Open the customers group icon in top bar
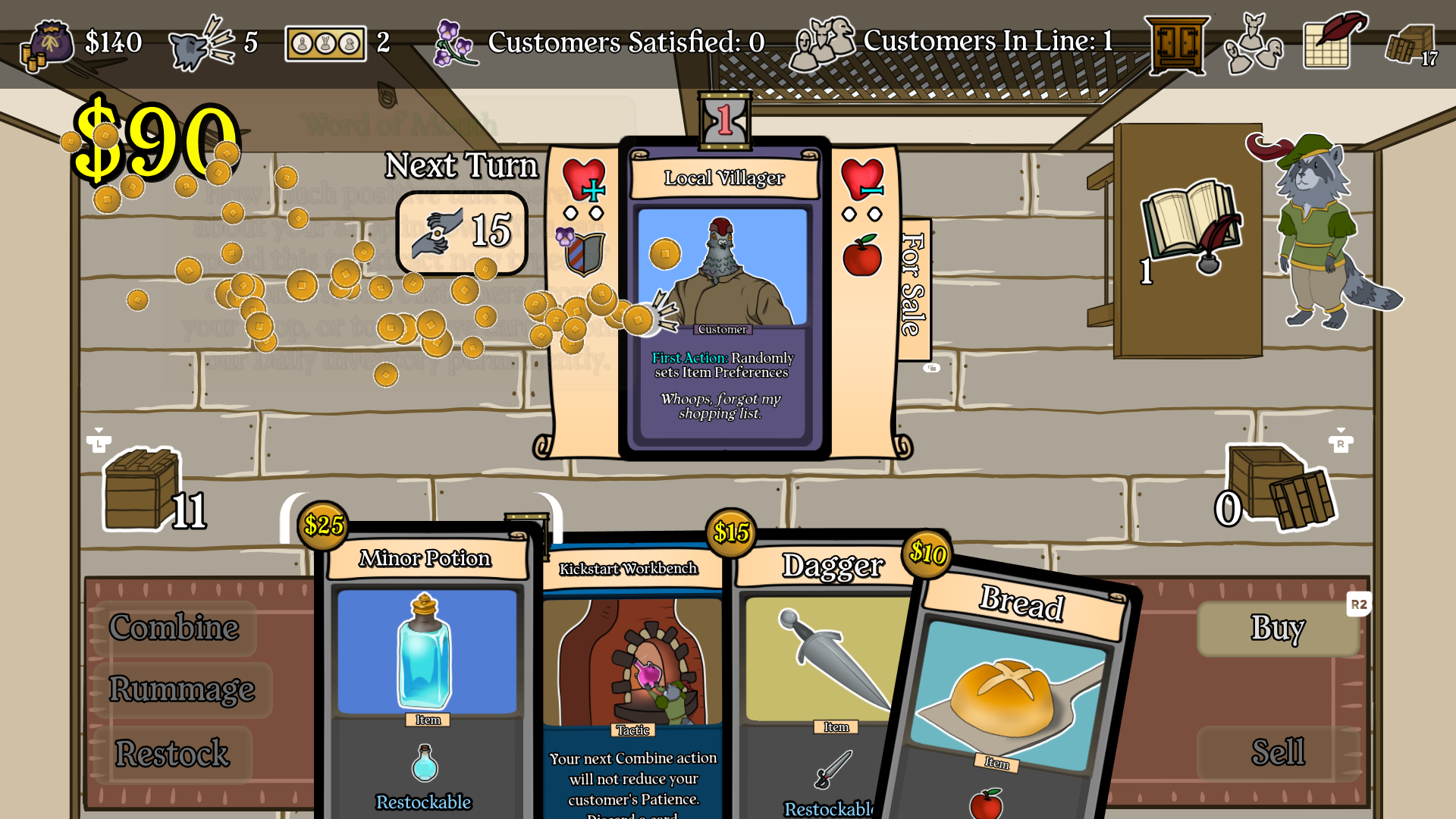This screenshot has height=819, width=1456. coord(1254,44)
